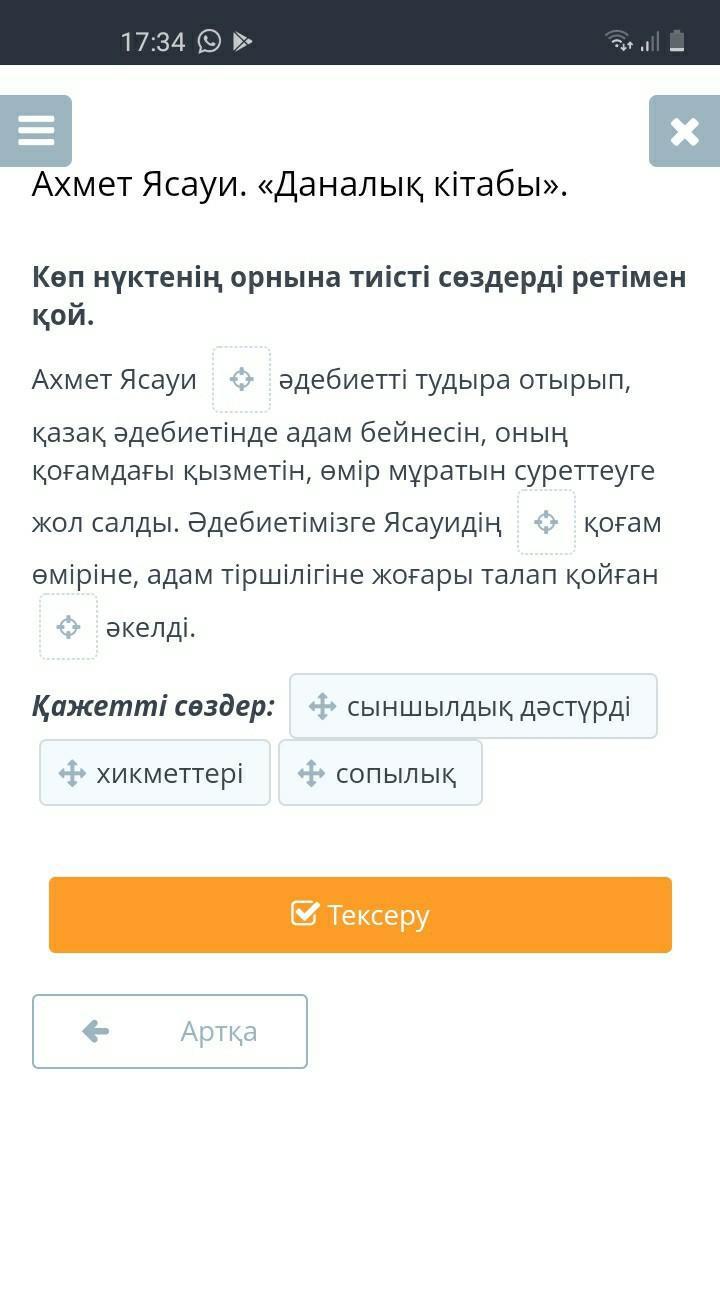Open the hamburger menu

pyautogui.click(x=36, y=130)
